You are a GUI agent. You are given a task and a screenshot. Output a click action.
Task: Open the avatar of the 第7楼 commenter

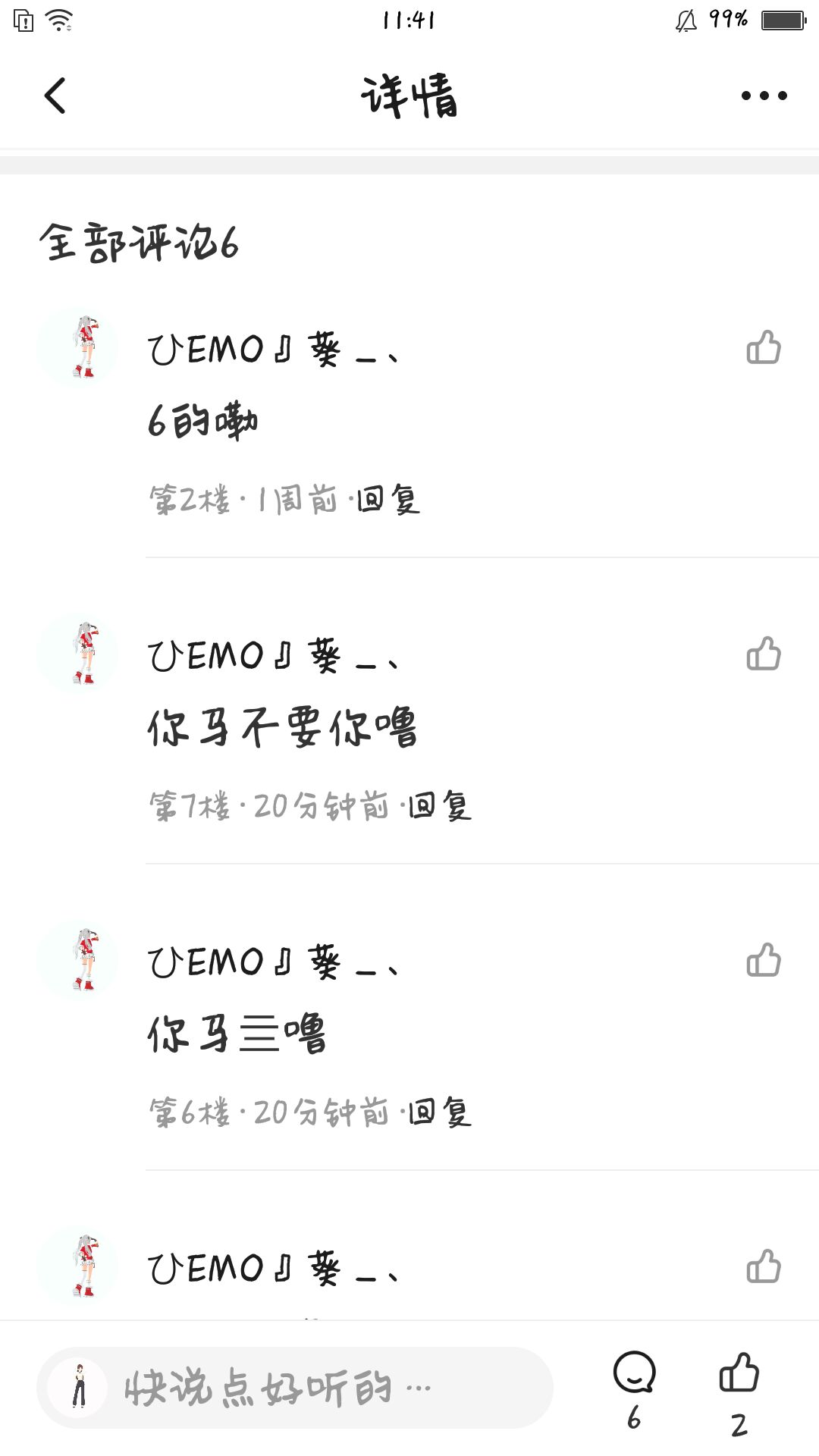(x=78, y=654)
